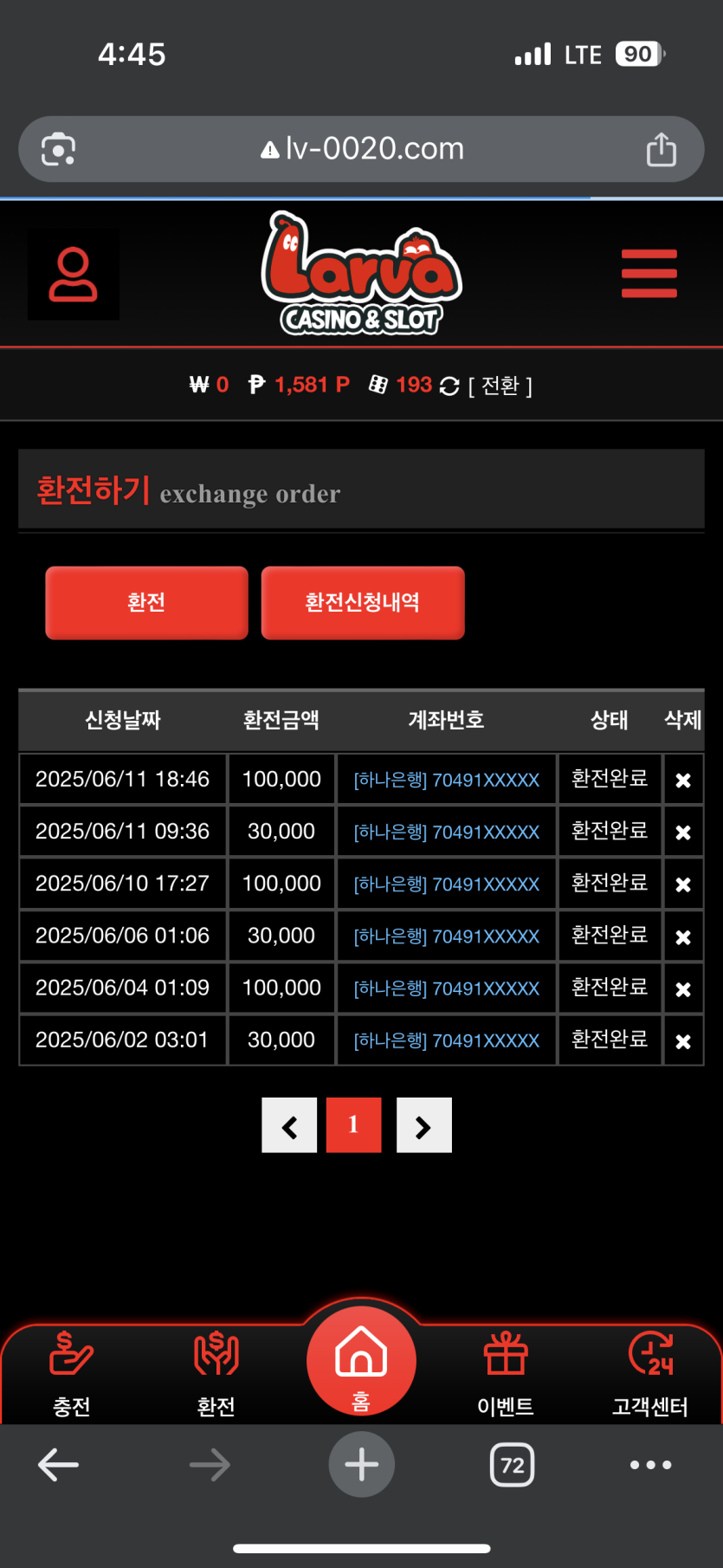Go to the 홈 home tab
Image resolution: width=723 pixels, height=1568 pixels.
coord(361,1362)
